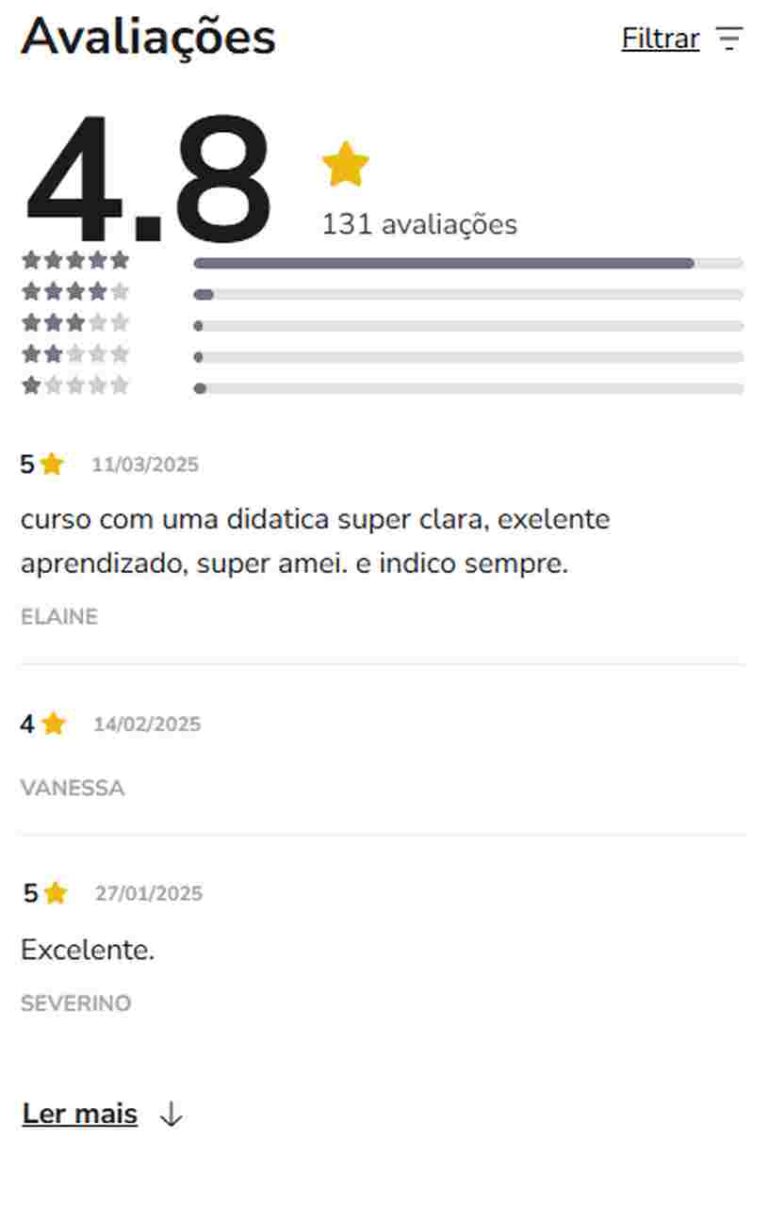Click the empty fifth star in the 4-star row
Image resolution: width=768 pixels, height=1206 pixels.
point(119,291)
